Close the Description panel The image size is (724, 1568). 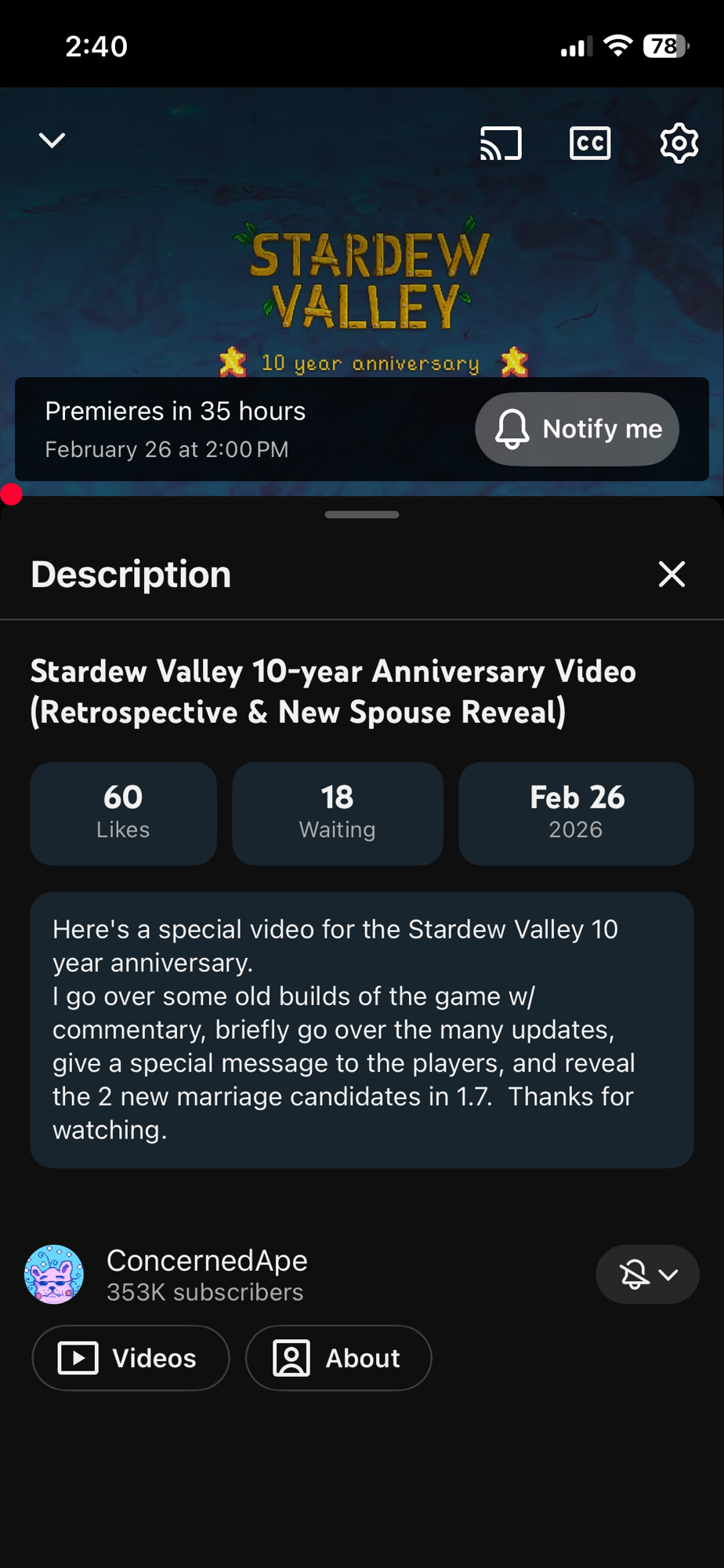click(x=672, y=574)
